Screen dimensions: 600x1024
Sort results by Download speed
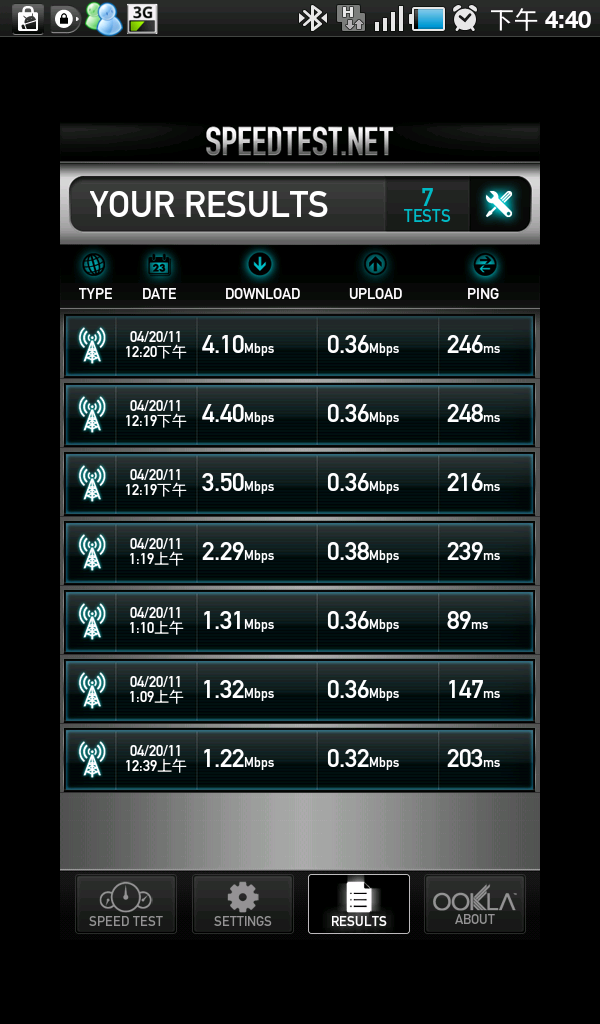tap(262, 277)
